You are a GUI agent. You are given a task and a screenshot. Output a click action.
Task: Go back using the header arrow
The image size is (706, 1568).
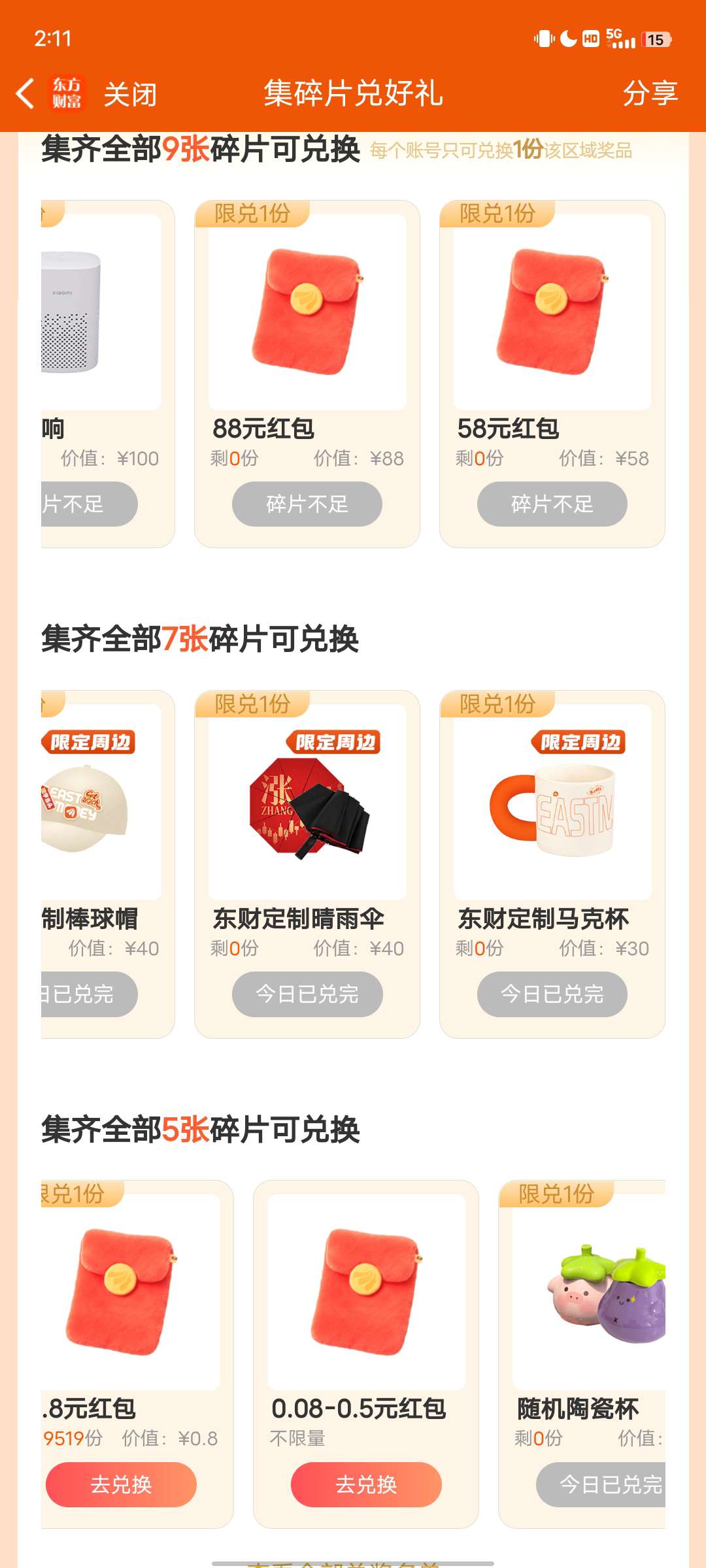tap(25, 93)
